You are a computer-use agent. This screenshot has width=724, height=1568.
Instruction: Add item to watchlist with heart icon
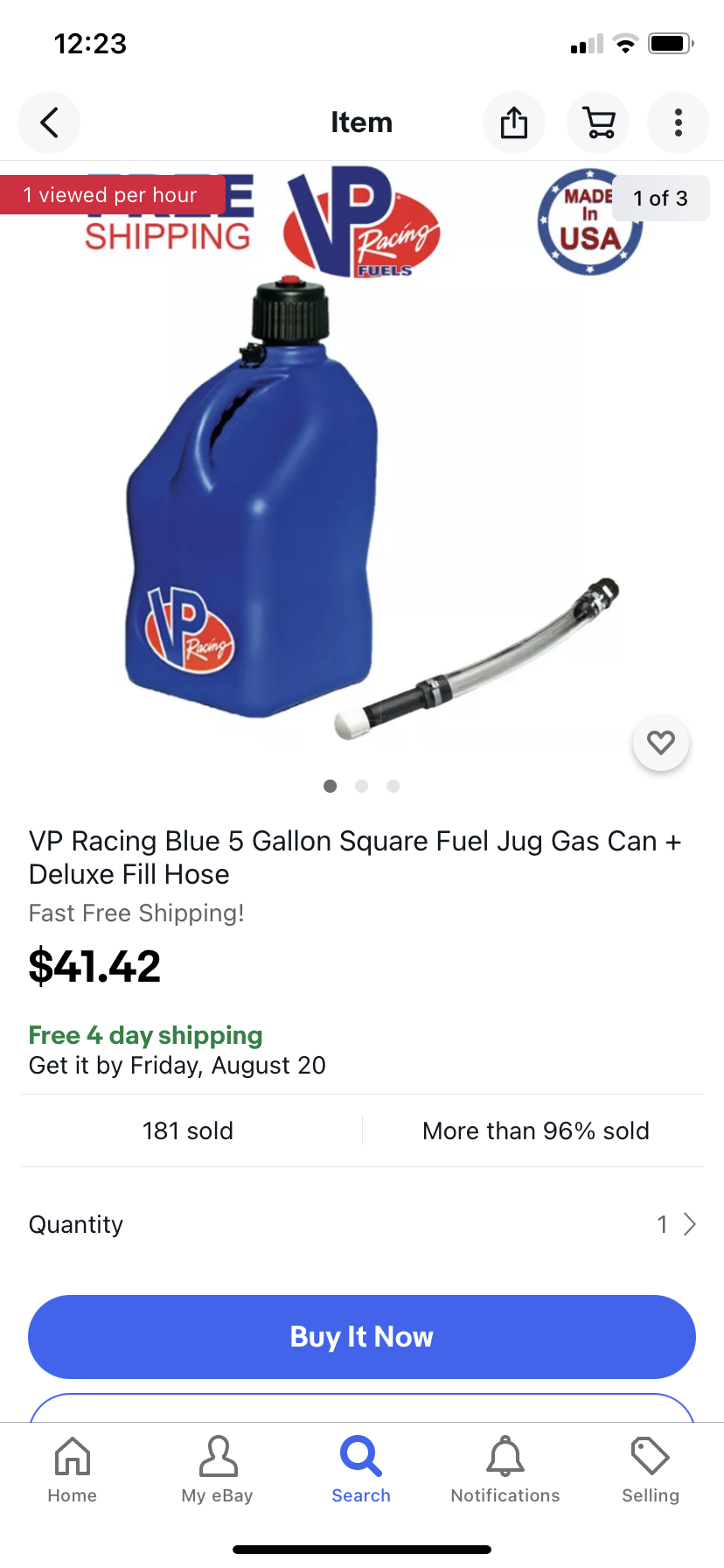point(661,743)
